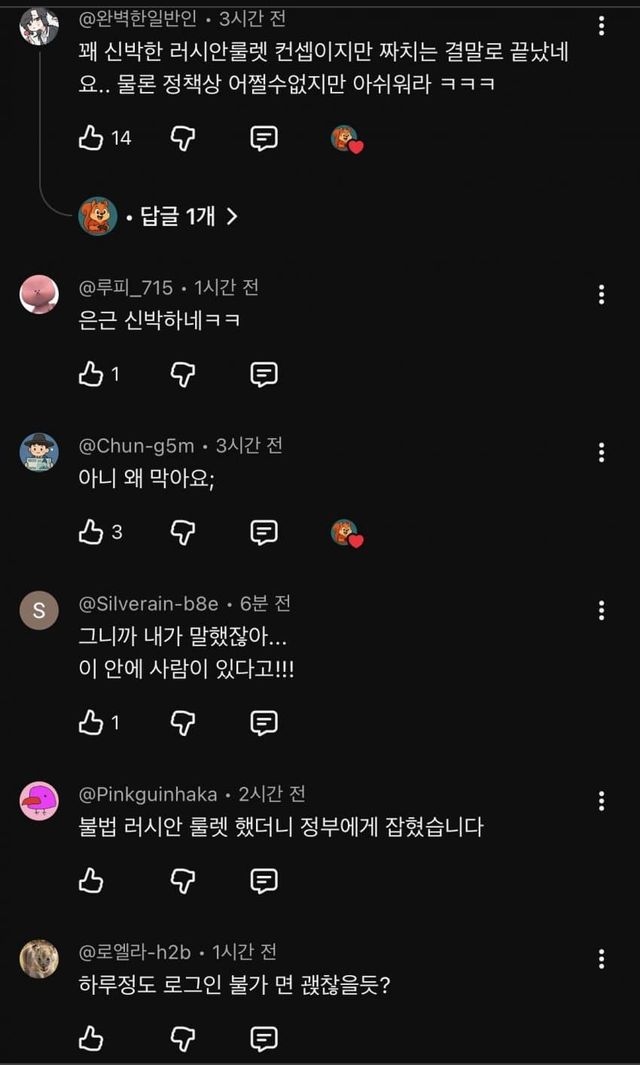
Task: Open the menu on Silverain-b8e's comment
Action: tap(601, 610)
